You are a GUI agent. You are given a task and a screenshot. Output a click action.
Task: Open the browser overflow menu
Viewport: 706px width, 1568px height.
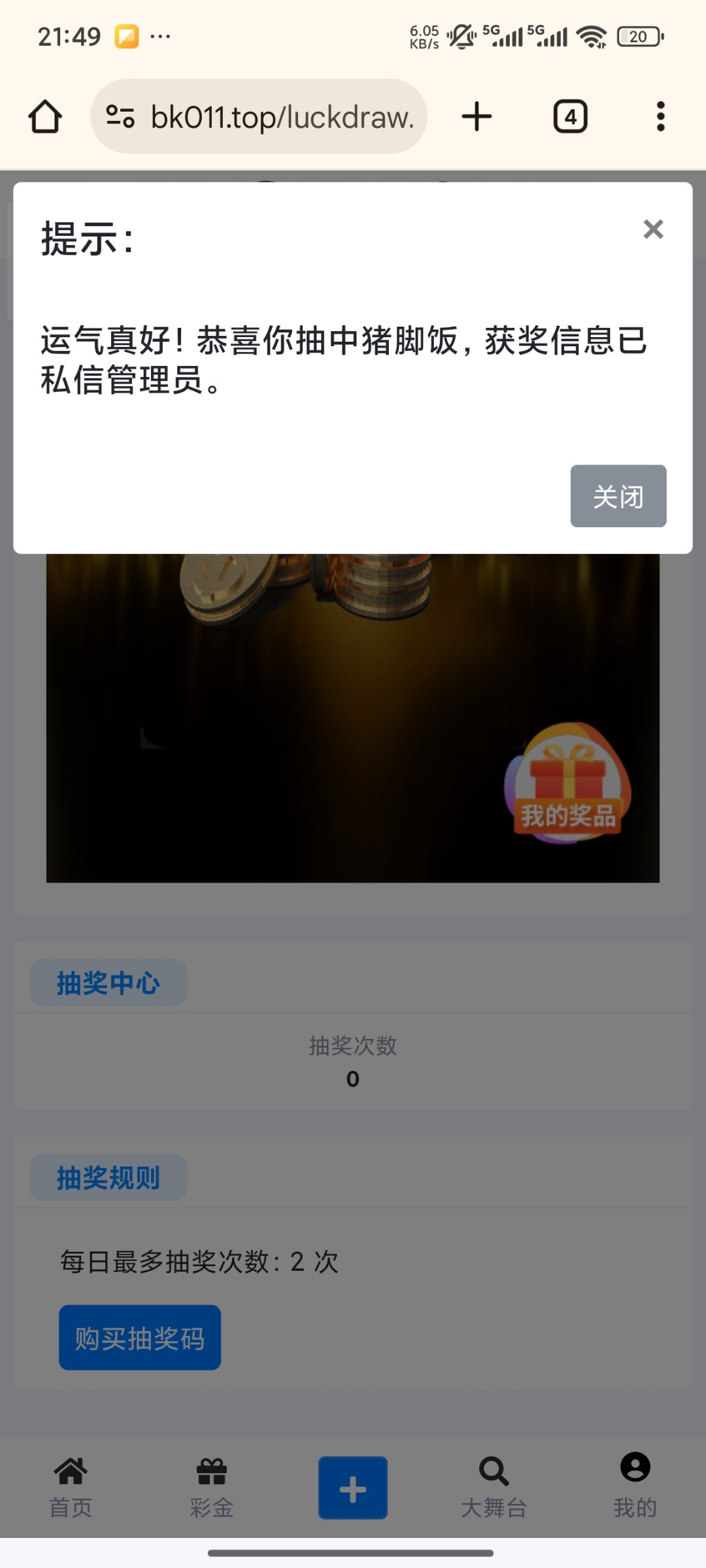660,117
